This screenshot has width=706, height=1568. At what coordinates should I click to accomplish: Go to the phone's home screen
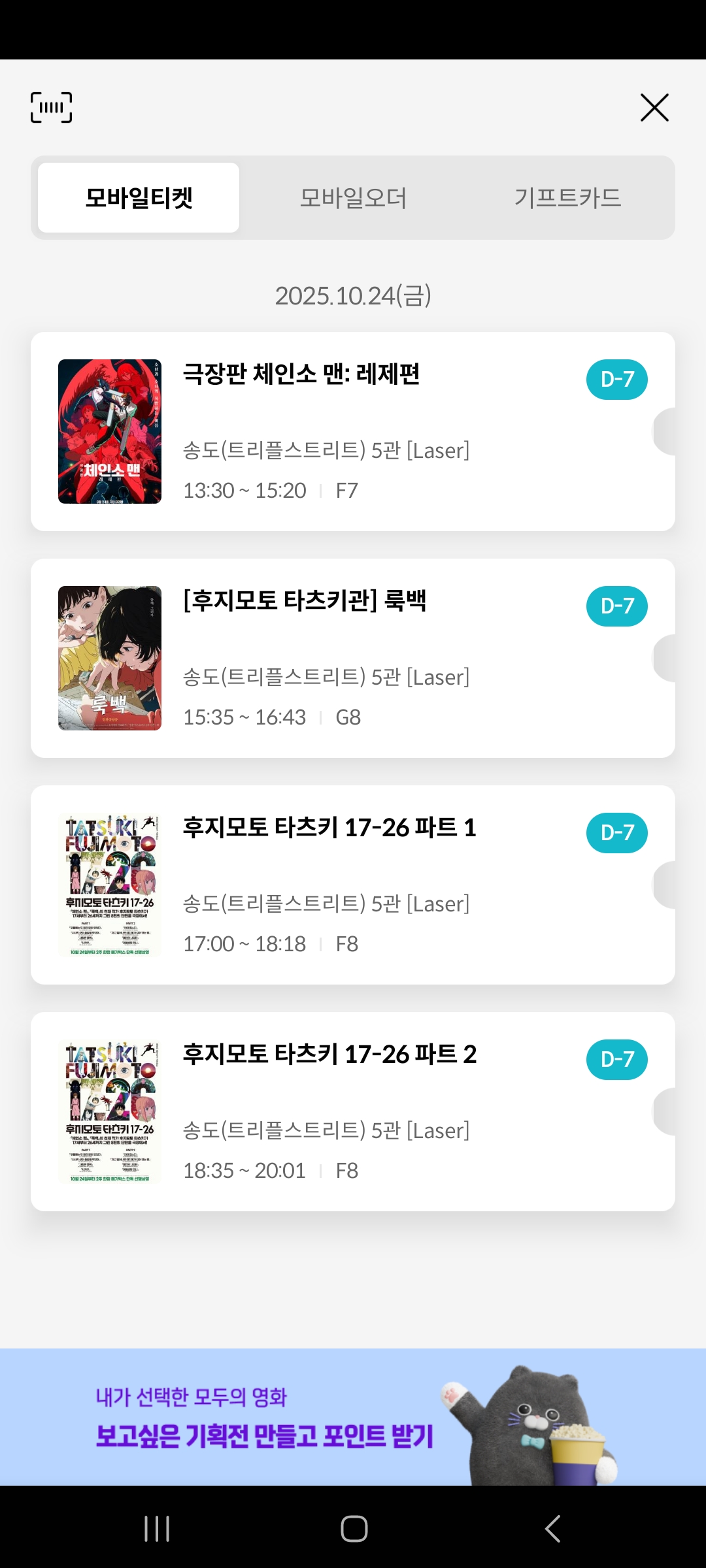tap(354, 1529)
